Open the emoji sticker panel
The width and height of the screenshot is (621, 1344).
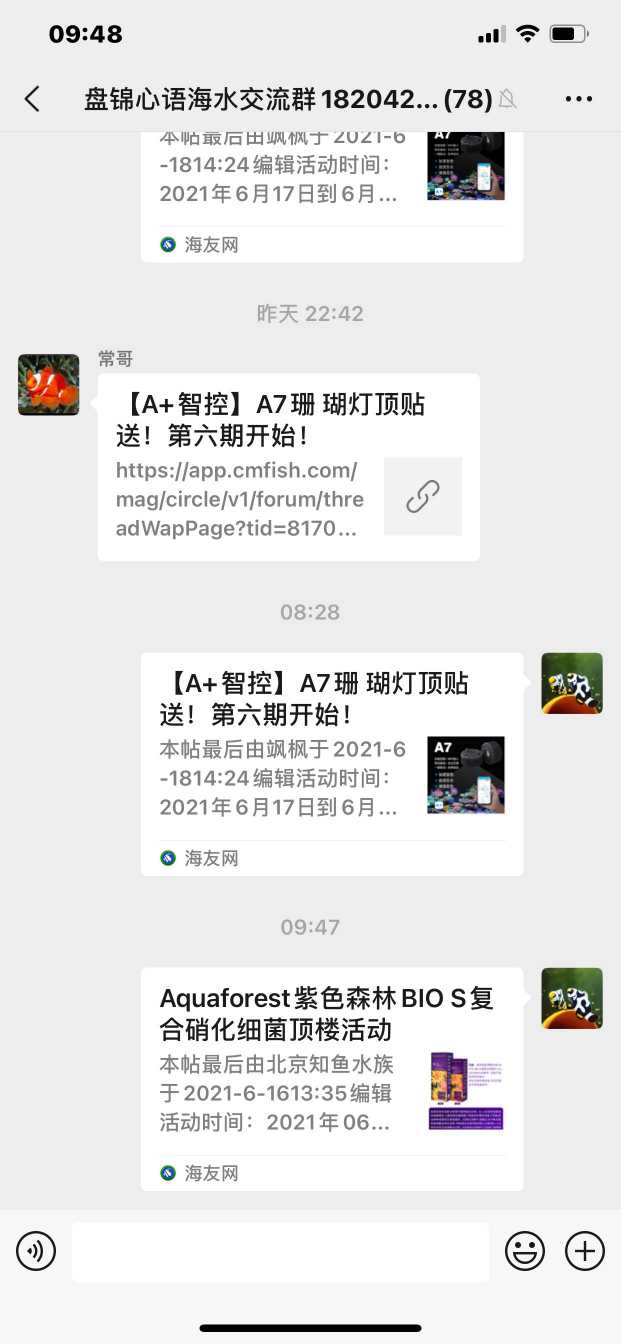tap(525, 1251)
